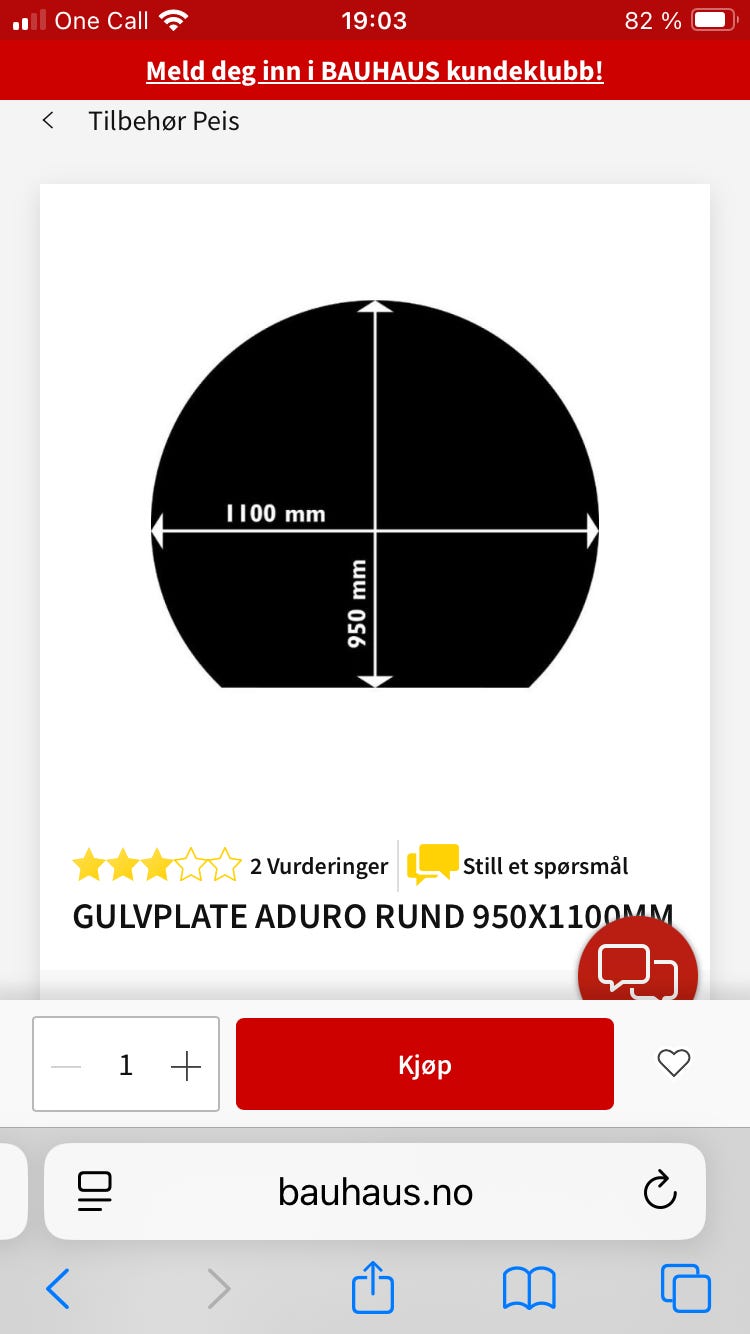Add product to wishlist with heart icon
The width and height of the screenshot is (750, 1334).
(x=673, y=1063)
